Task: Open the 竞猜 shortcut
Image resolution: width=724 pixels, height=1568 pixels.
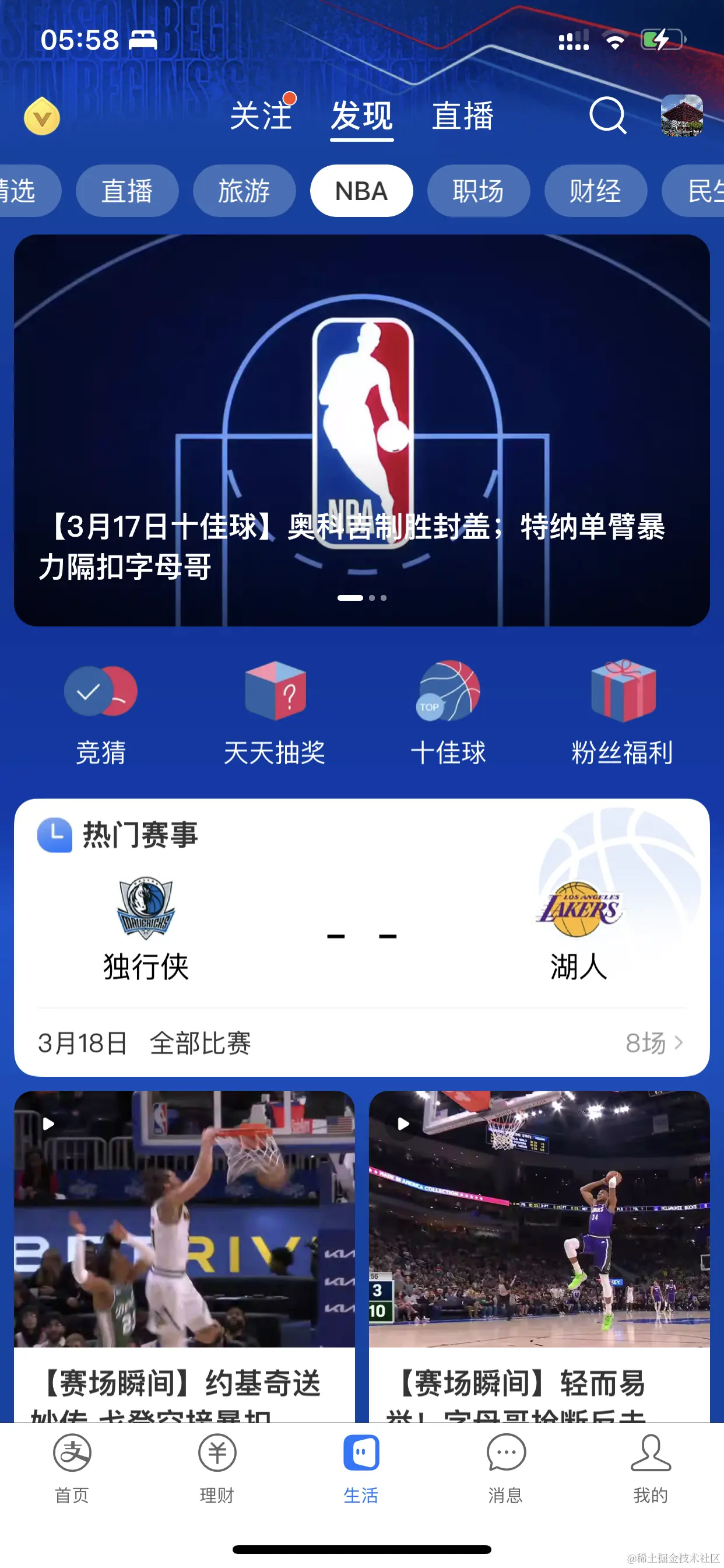Action: (x=100, y=712)
